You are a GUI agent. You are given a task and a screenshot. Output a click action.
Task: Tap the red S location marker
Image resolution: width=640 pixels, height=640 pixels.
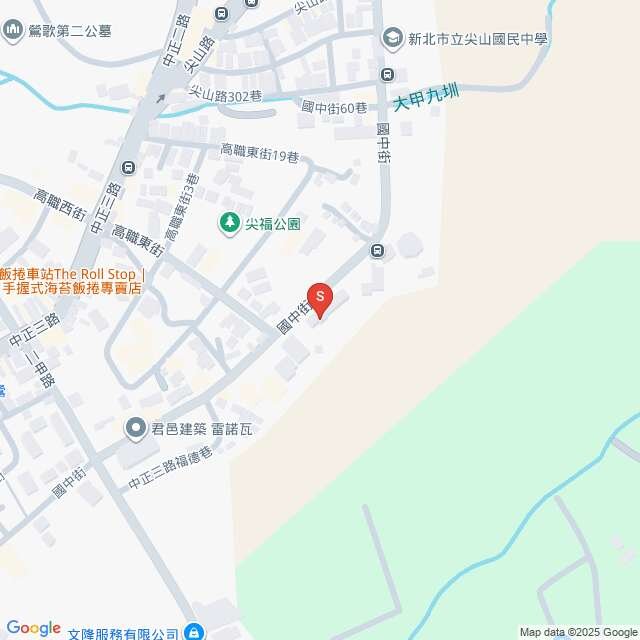(319, 297)
